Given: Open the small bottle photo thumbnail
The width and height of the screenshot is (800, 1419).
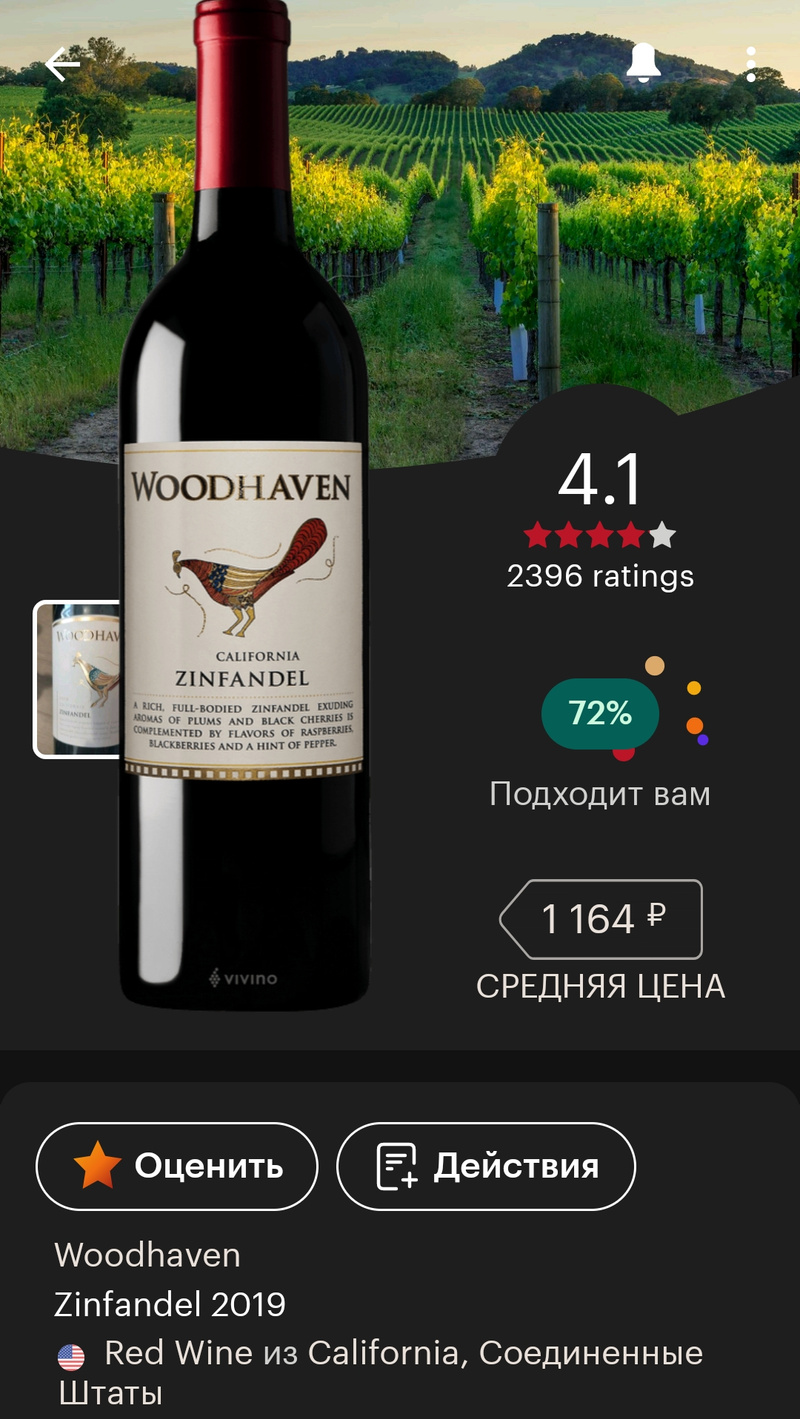Looking at the screenshot, I should click(x=77, y=680).
